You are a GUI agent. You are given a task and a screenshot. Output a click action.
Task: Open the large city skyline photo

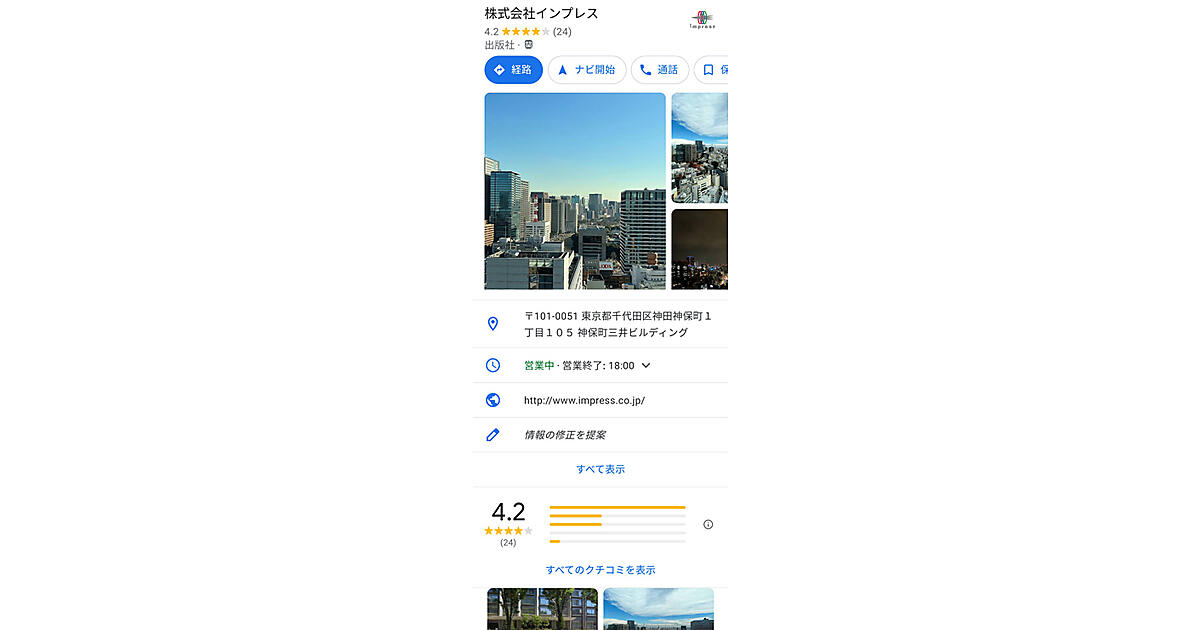(x=575, y=191)
